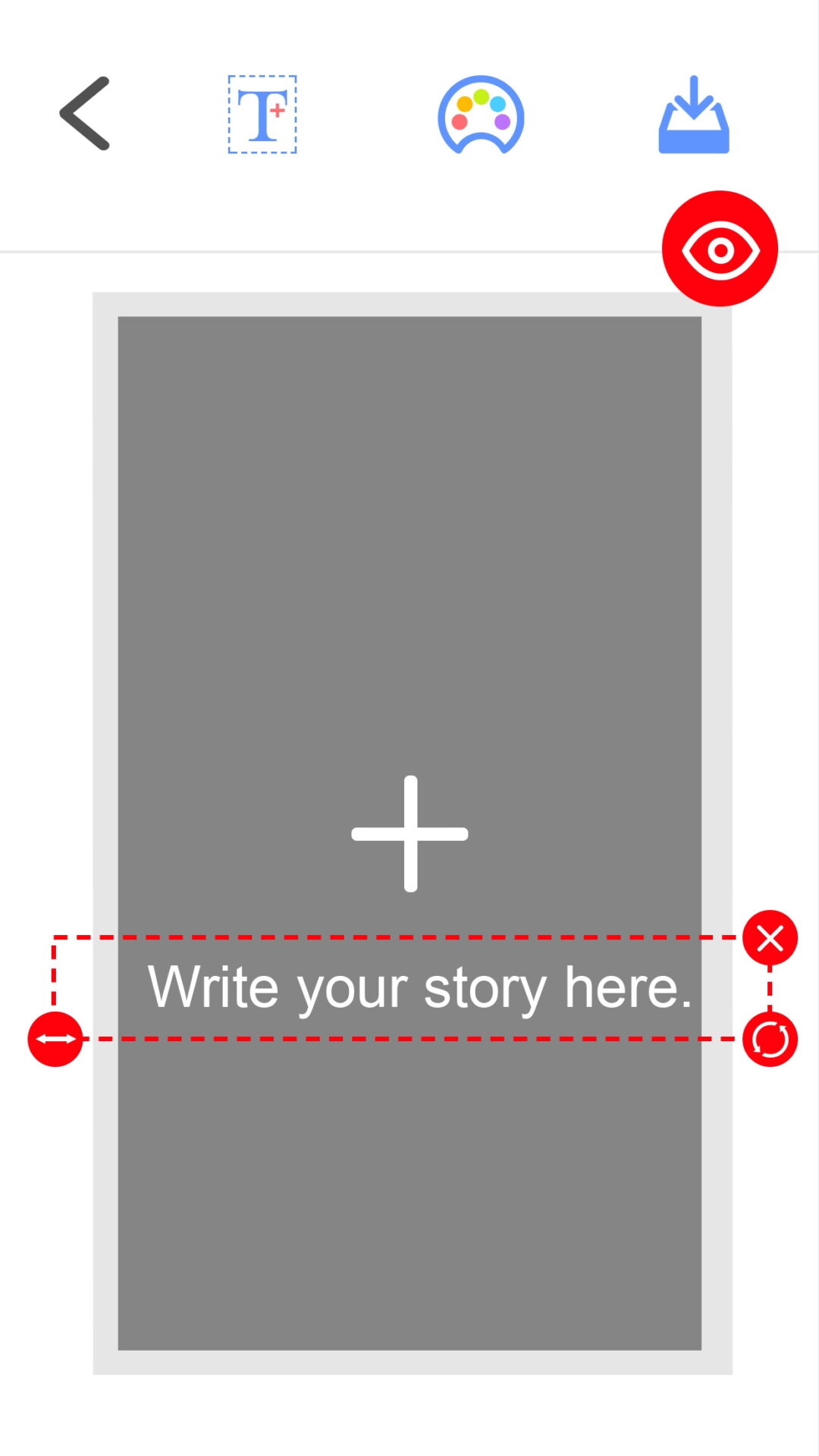
Task: Delete the text box with the X
Action: pyautogui.click(x=770, y=938)
